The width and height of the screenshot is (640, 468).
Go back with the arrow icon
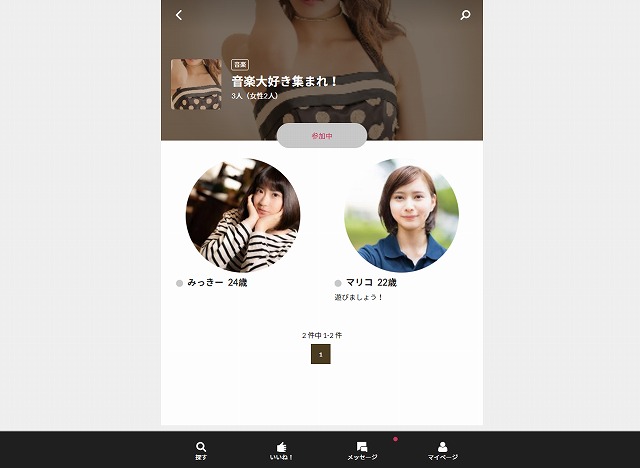pyautogui.click(x=179, y=15)
